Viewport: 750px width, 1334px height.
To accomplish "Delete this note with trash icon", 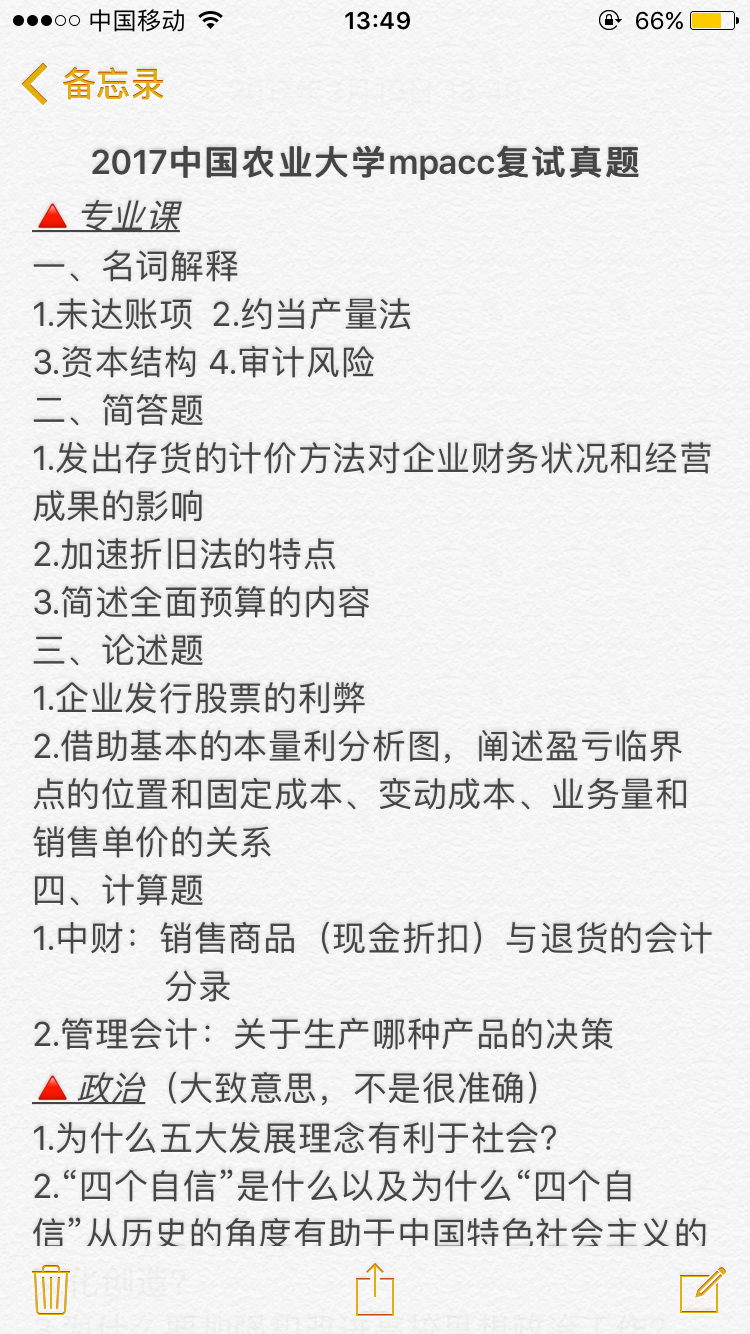I will (50, 1289).
